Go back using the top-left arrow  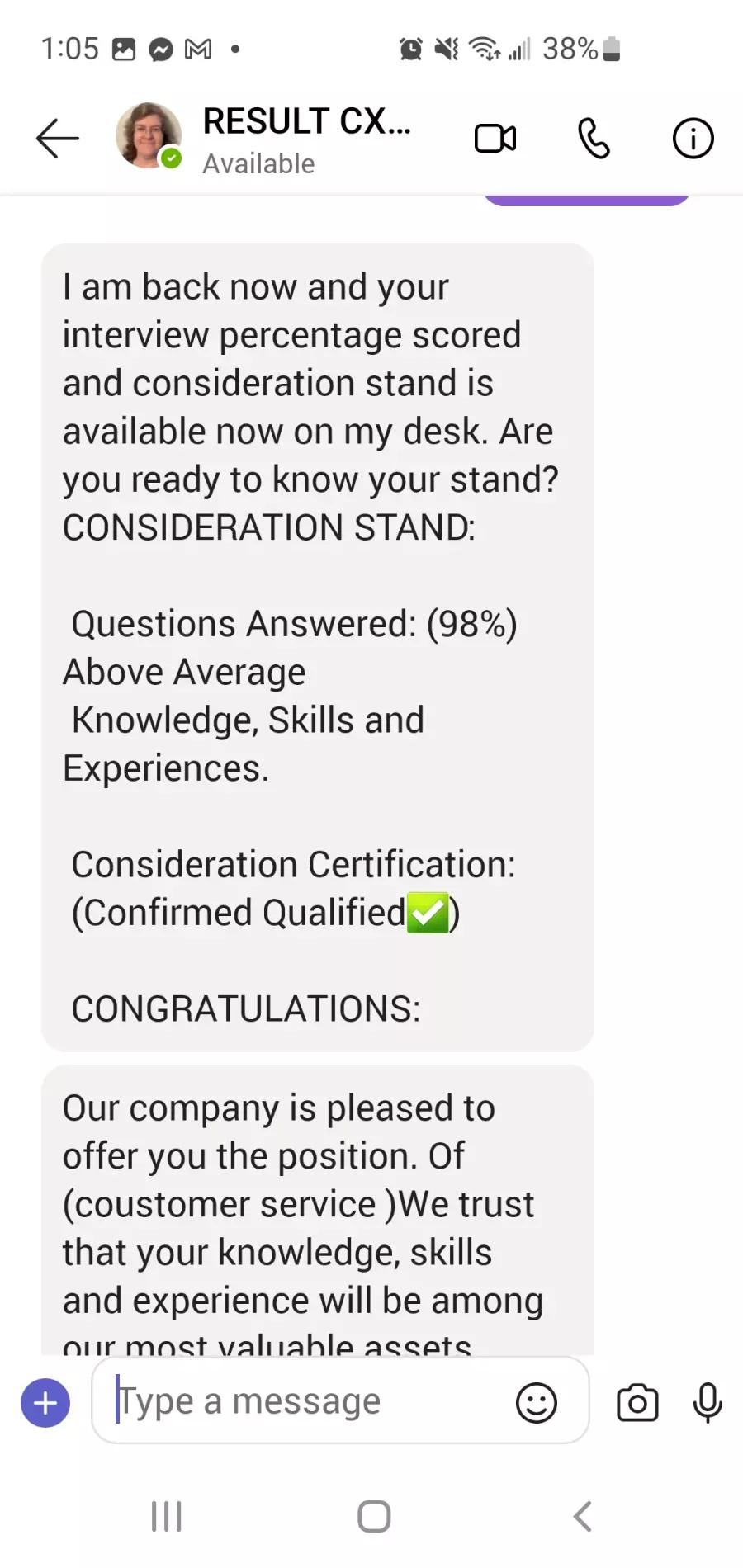(x=58, y=138)
